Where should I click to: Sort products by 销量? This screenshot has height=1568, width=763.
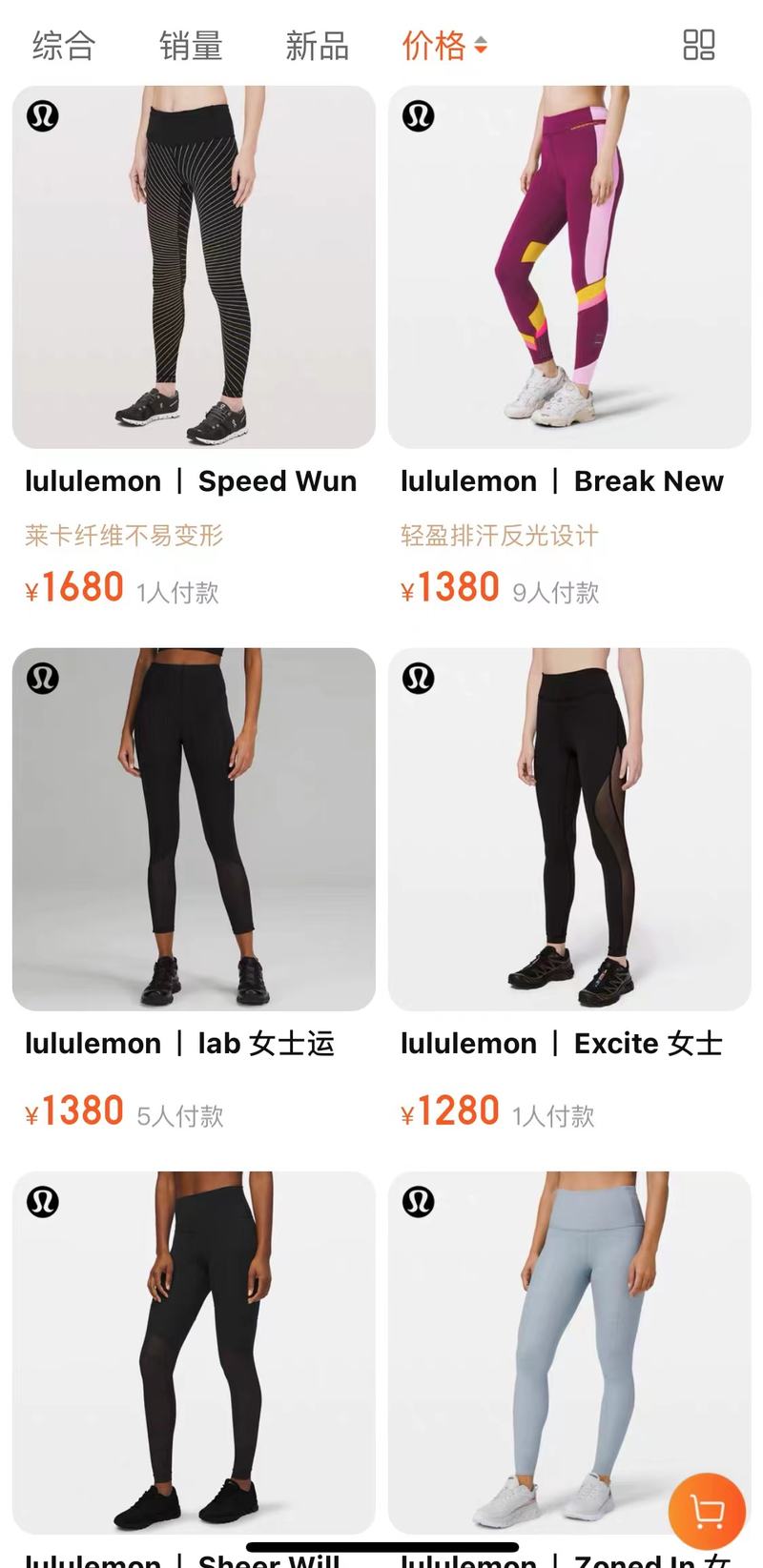coord(191,45)
